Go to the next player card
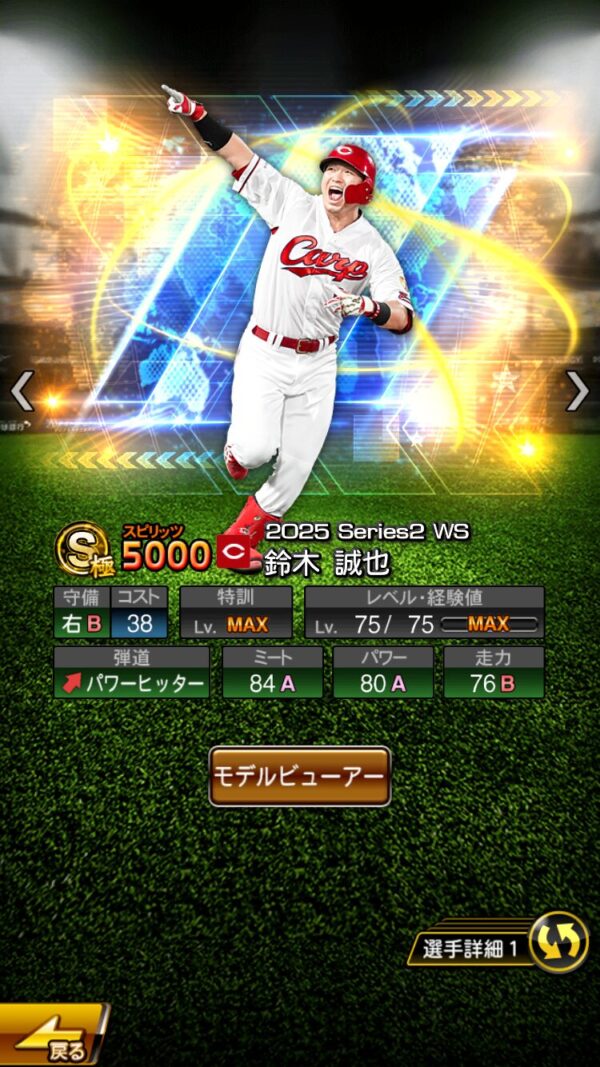Viewport: 600px width, 1067px height. [577, 391]
